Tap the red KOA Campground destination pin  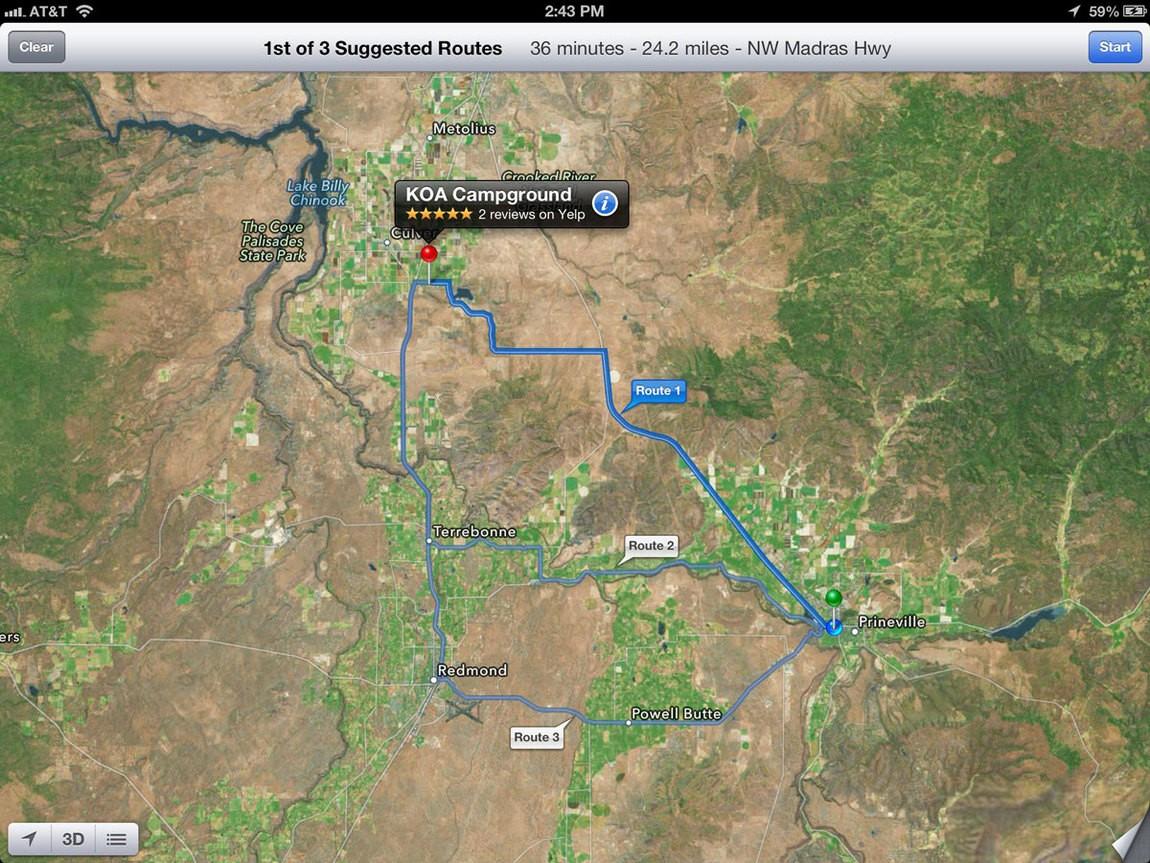[x=429, y=254]
